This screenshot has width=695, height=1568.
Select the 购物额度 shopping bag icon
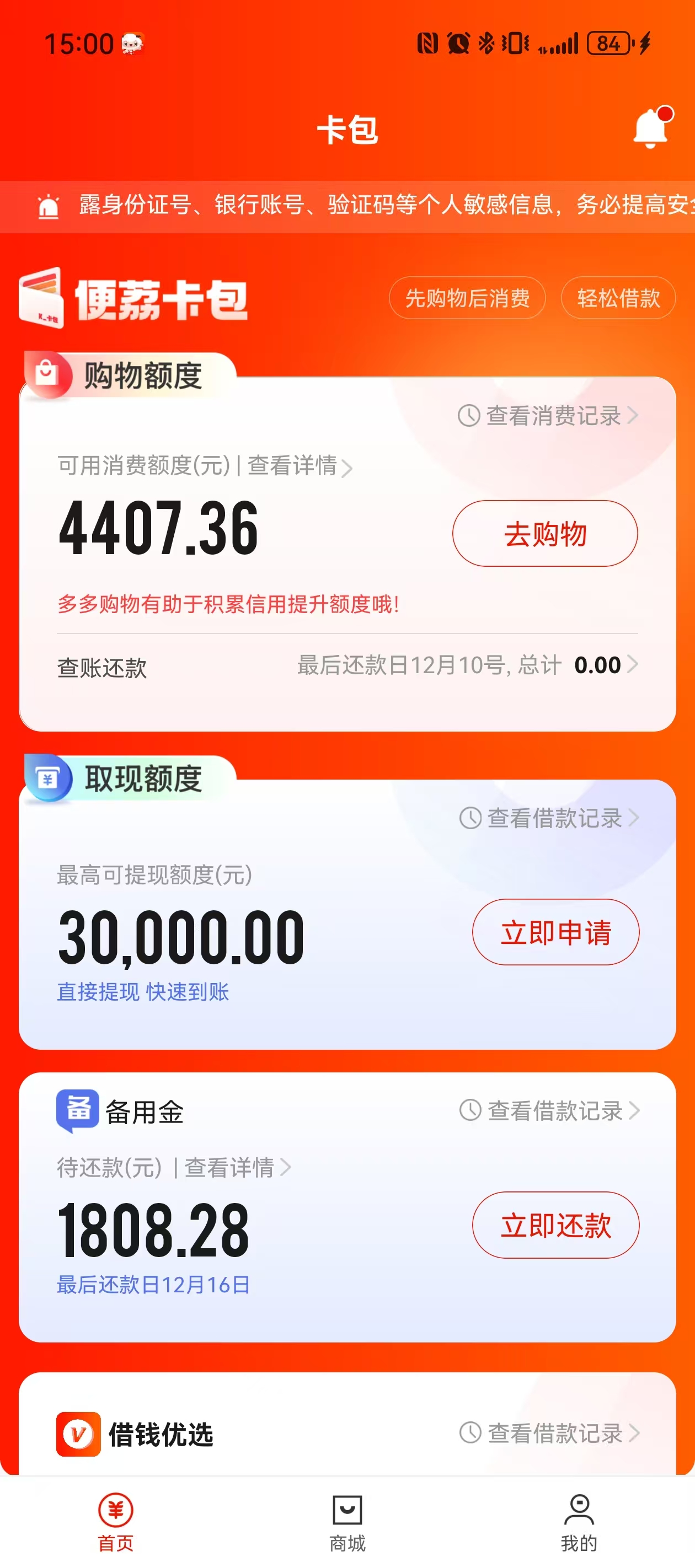click(46, 373)
